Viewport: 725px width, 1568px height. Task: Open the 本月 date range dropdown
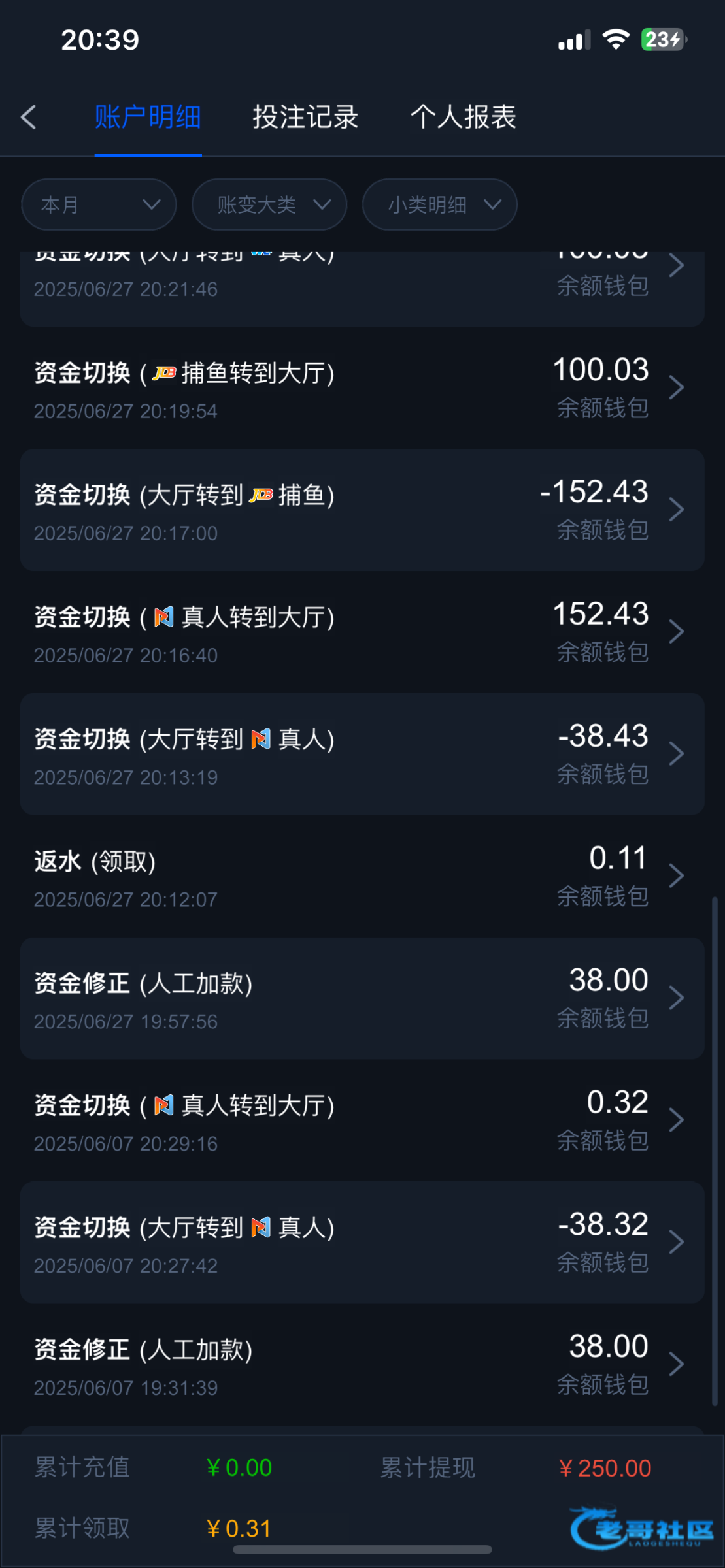point(99,204)
